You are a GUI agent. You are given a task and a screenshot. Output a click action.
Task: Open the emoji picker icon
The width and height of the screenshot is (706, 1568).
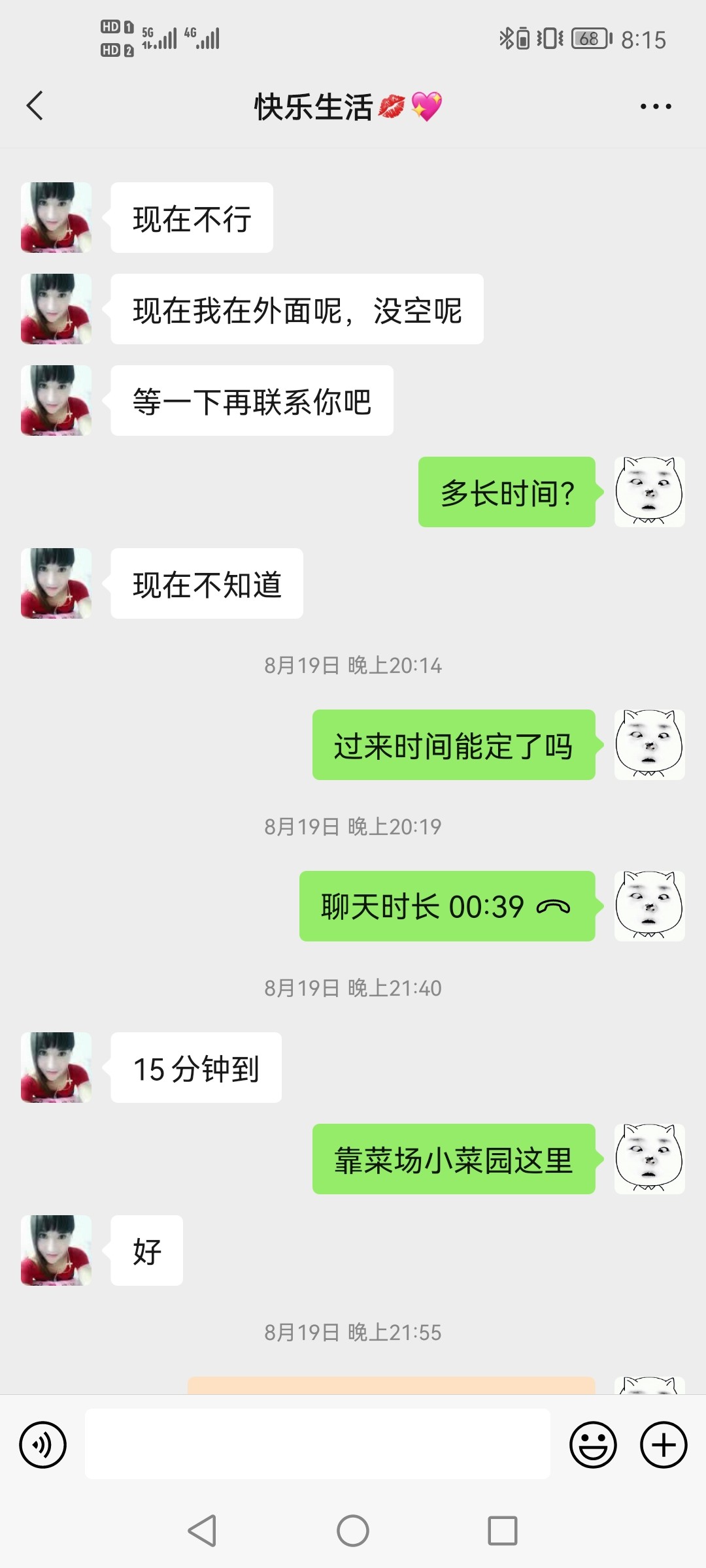592,1445
